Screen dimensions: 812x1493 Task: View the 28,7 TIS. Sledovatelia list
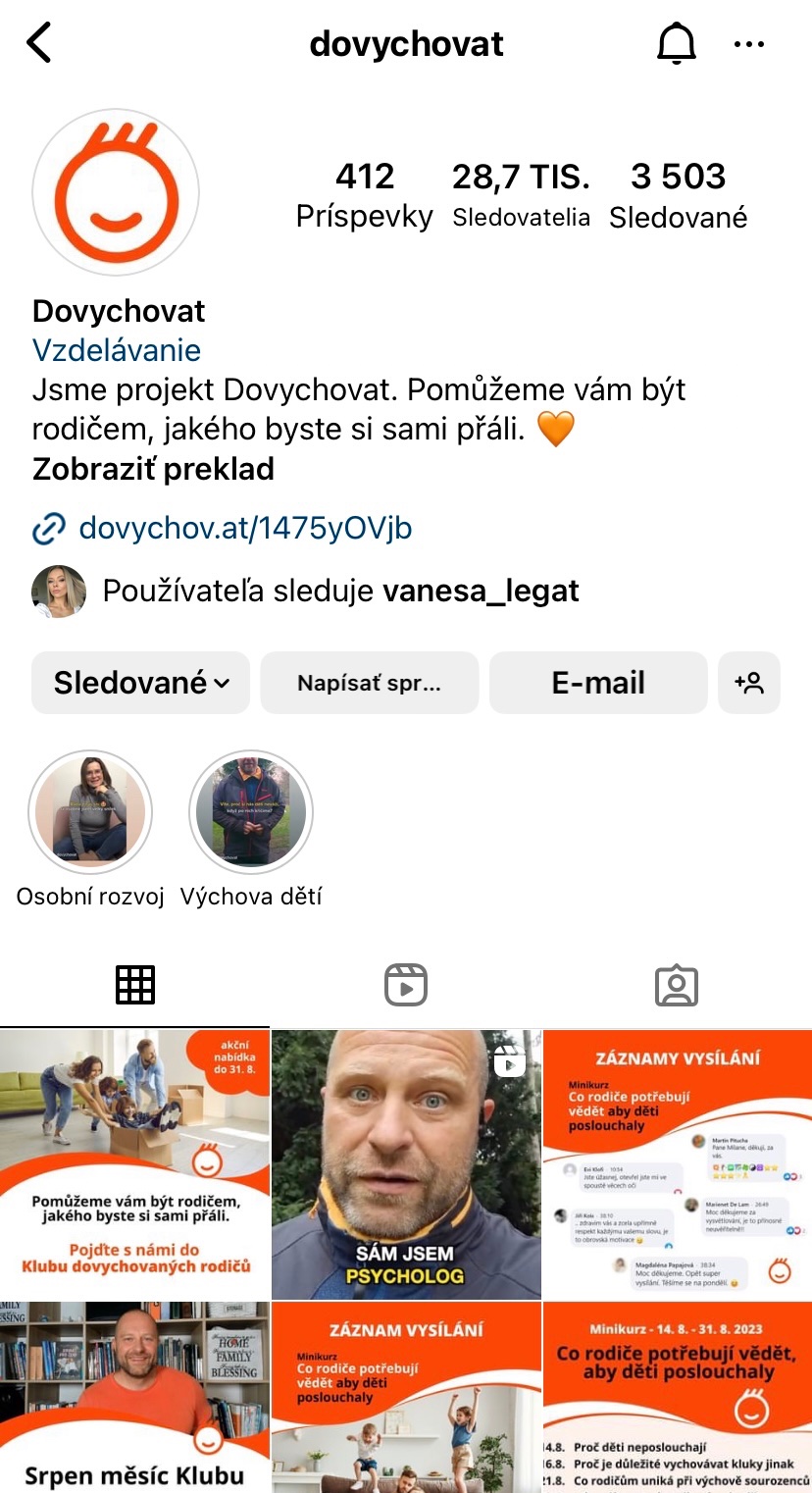coord(521,194)
